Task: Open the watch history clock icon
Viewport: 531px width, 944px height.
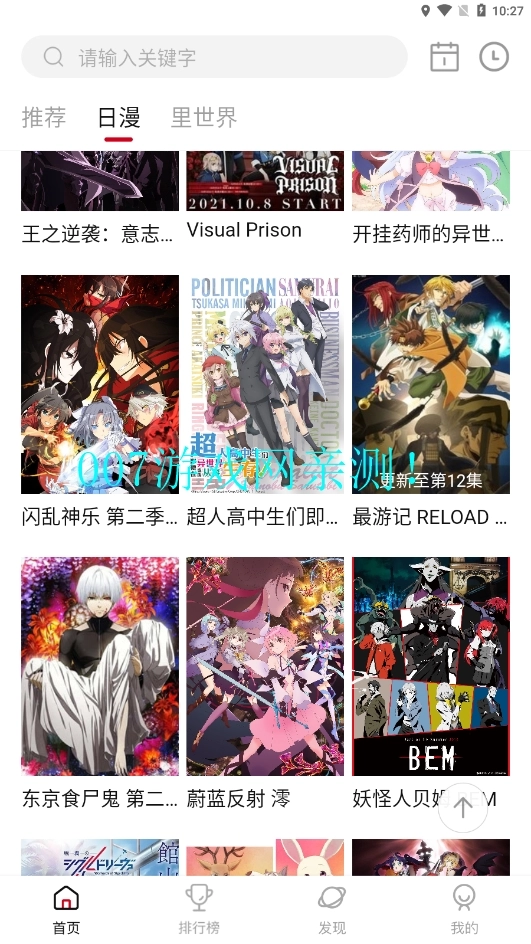Action: 494,57
